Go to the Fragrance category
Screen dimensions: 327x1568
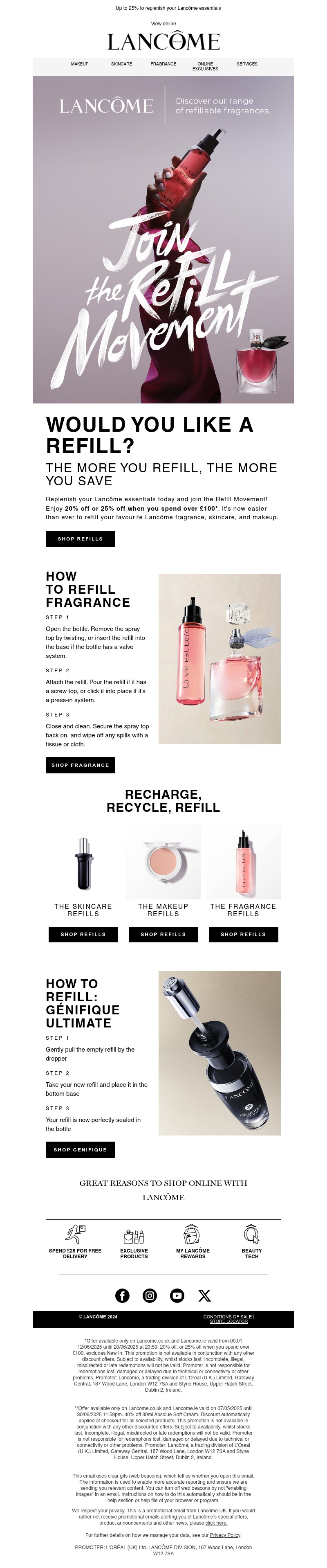click(163, 64)
